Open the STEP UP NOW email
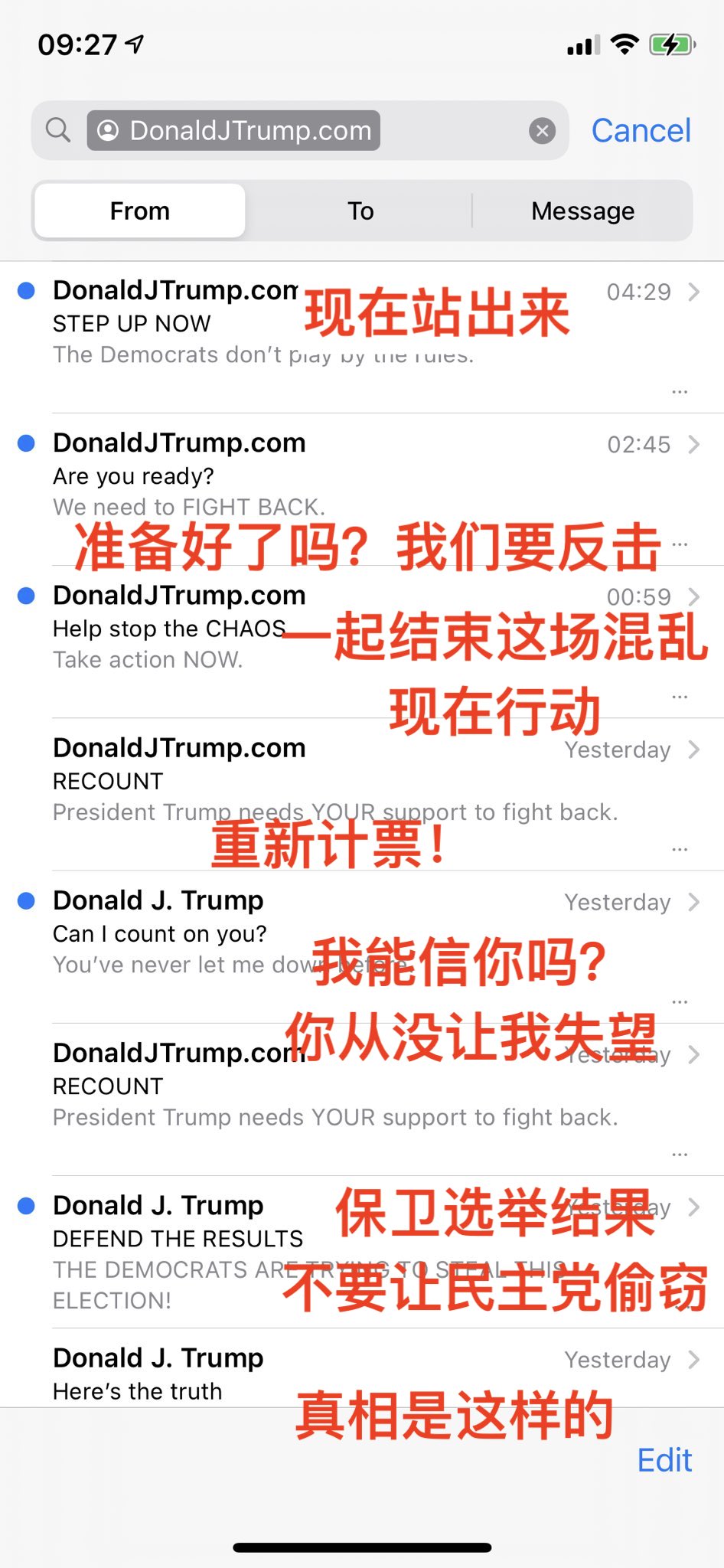This screenshot has width=724, height=1568. 362,338
